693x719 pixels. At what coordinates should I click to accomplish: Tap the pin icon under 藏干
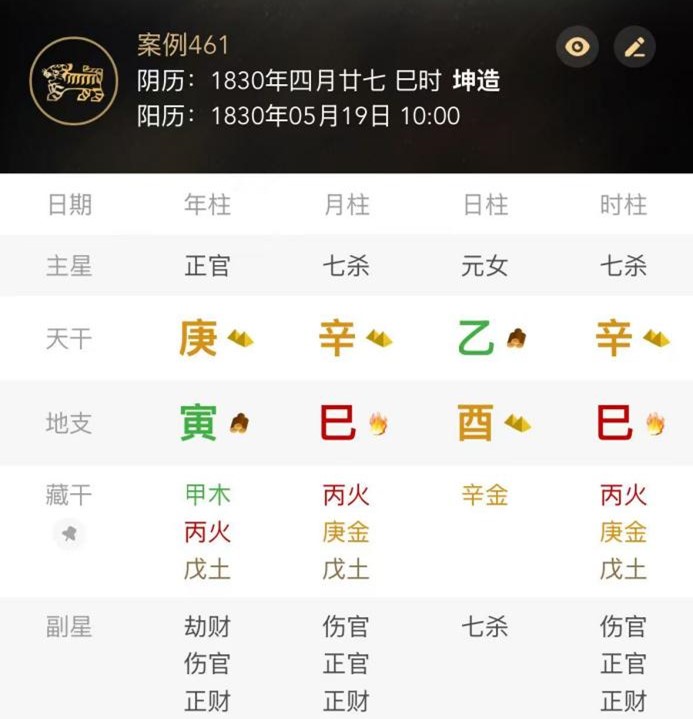(x=69, y=534)
